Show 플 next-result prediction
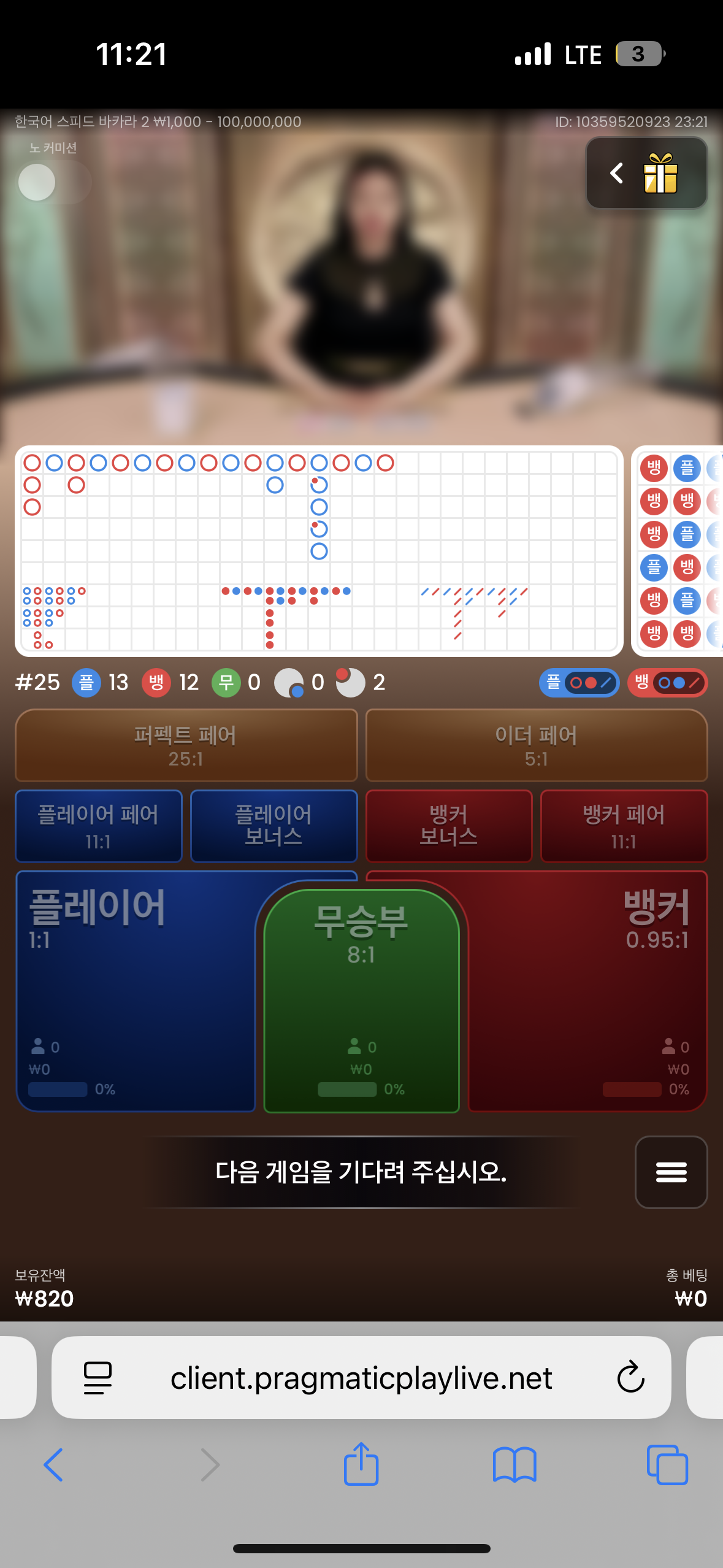This screenshot has height=1568, width=723. pyautogui.click(x=579, y=682)
